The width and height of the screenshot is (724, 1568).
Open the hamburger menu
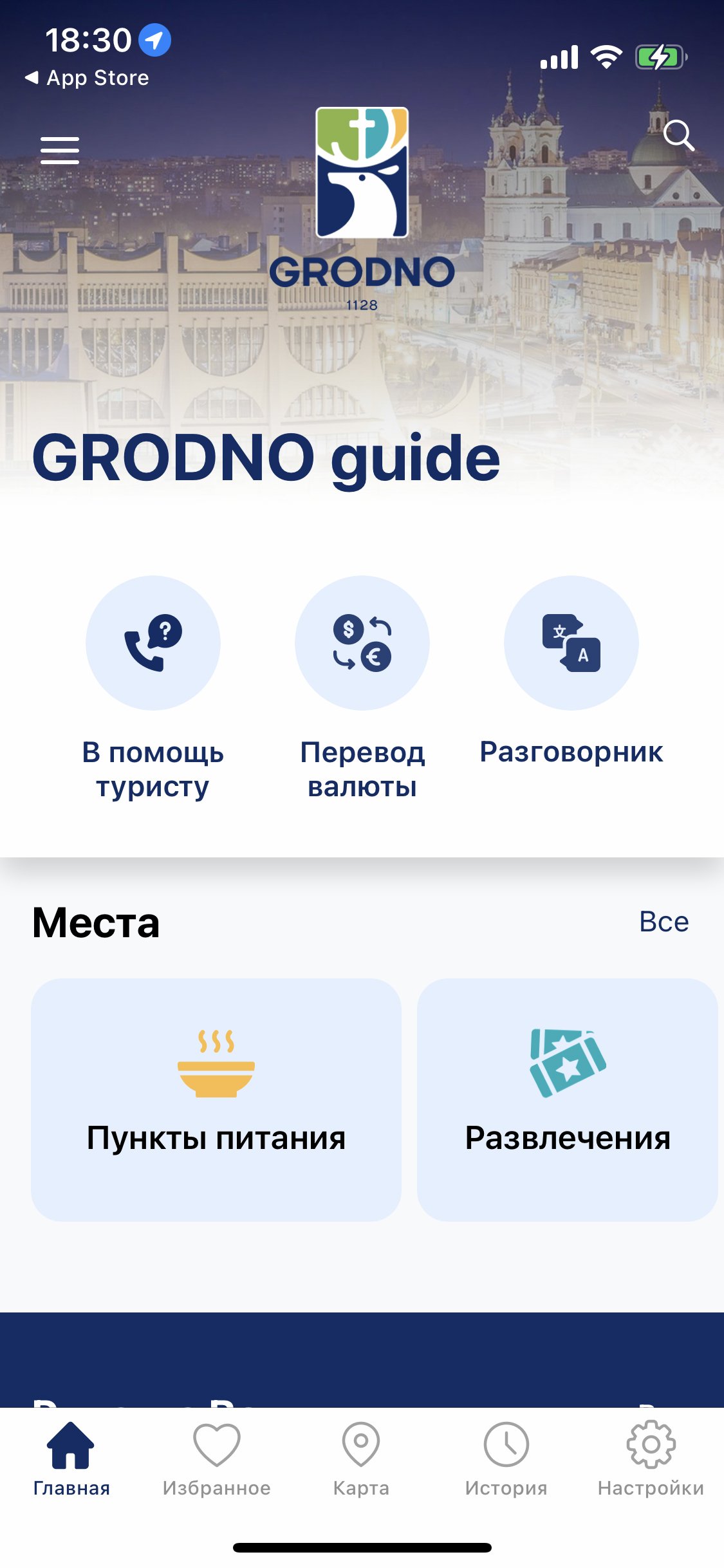[x=60, y=150]
